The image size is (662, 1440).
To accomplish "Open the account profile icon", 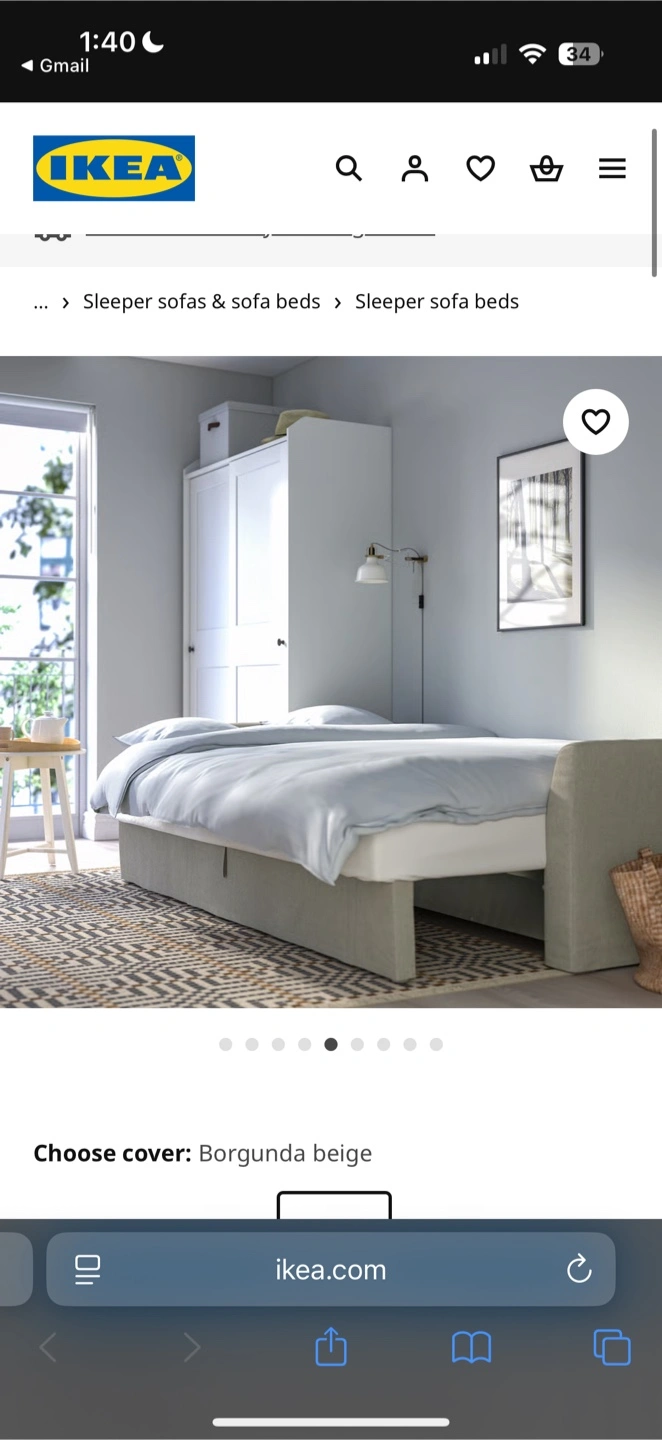I will (x=414, y=168).
